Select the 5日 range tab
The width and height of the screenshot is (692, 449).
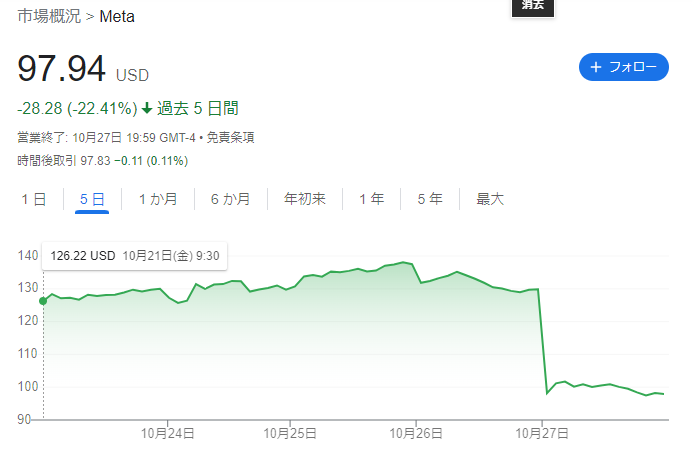pyautogui.click(x=92, y=199)
